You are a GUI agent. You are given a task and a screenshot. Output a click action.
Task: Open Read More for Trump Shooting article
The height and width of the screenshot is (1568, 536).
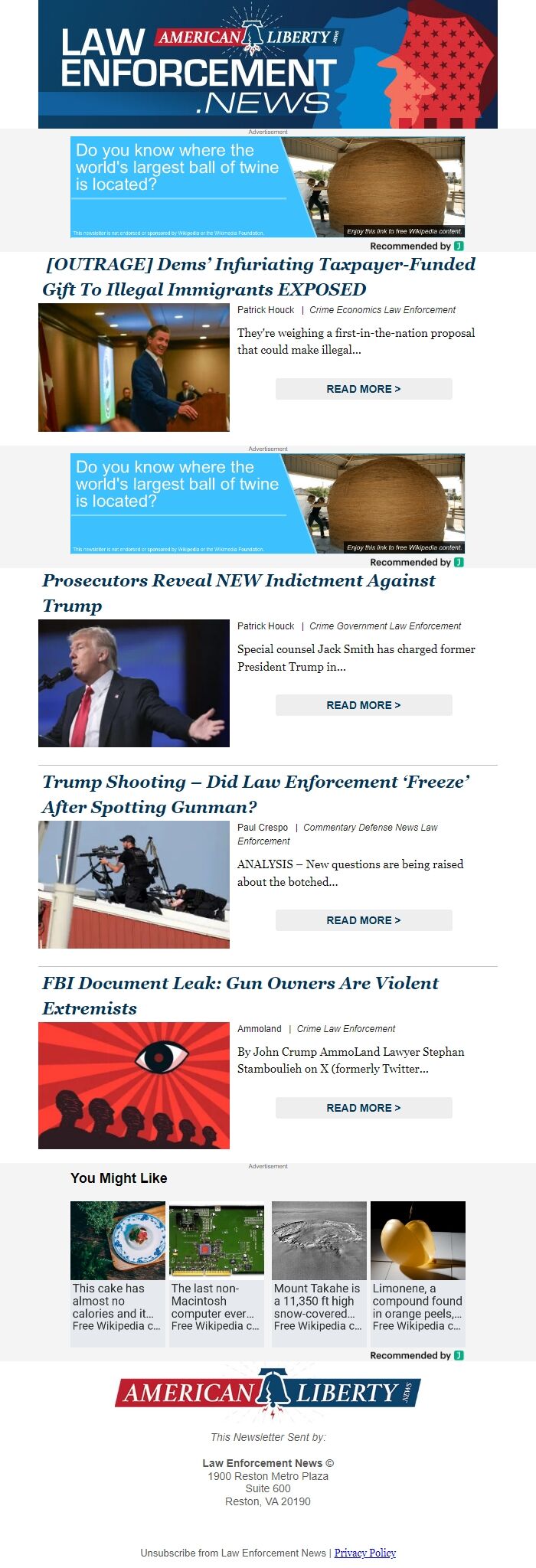point(364,920)
